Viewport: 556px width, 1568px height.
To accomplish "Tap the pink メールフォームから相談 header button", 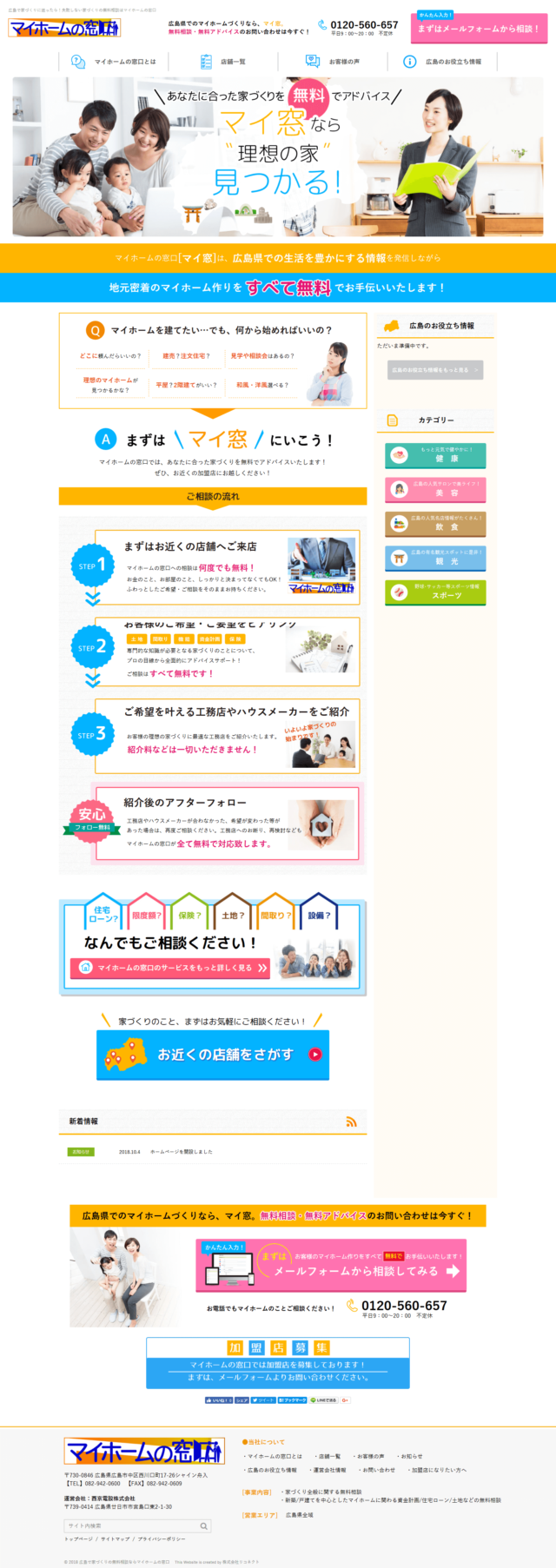I will click(x=478, y=28).
